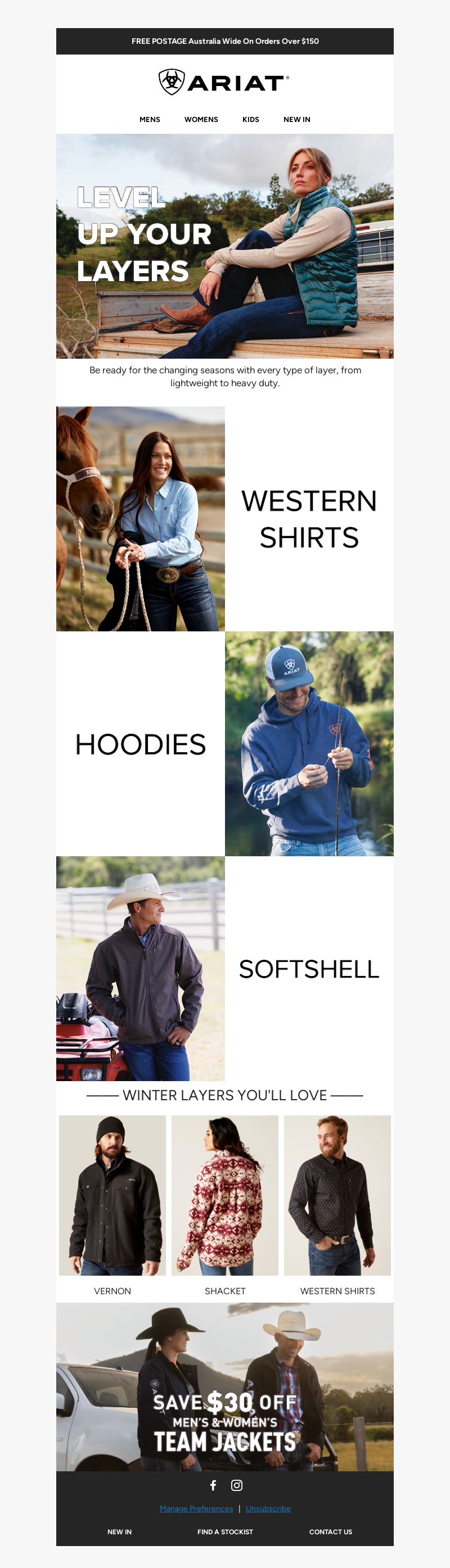Select Find a Stockist in the footer

click(224, 1531)
